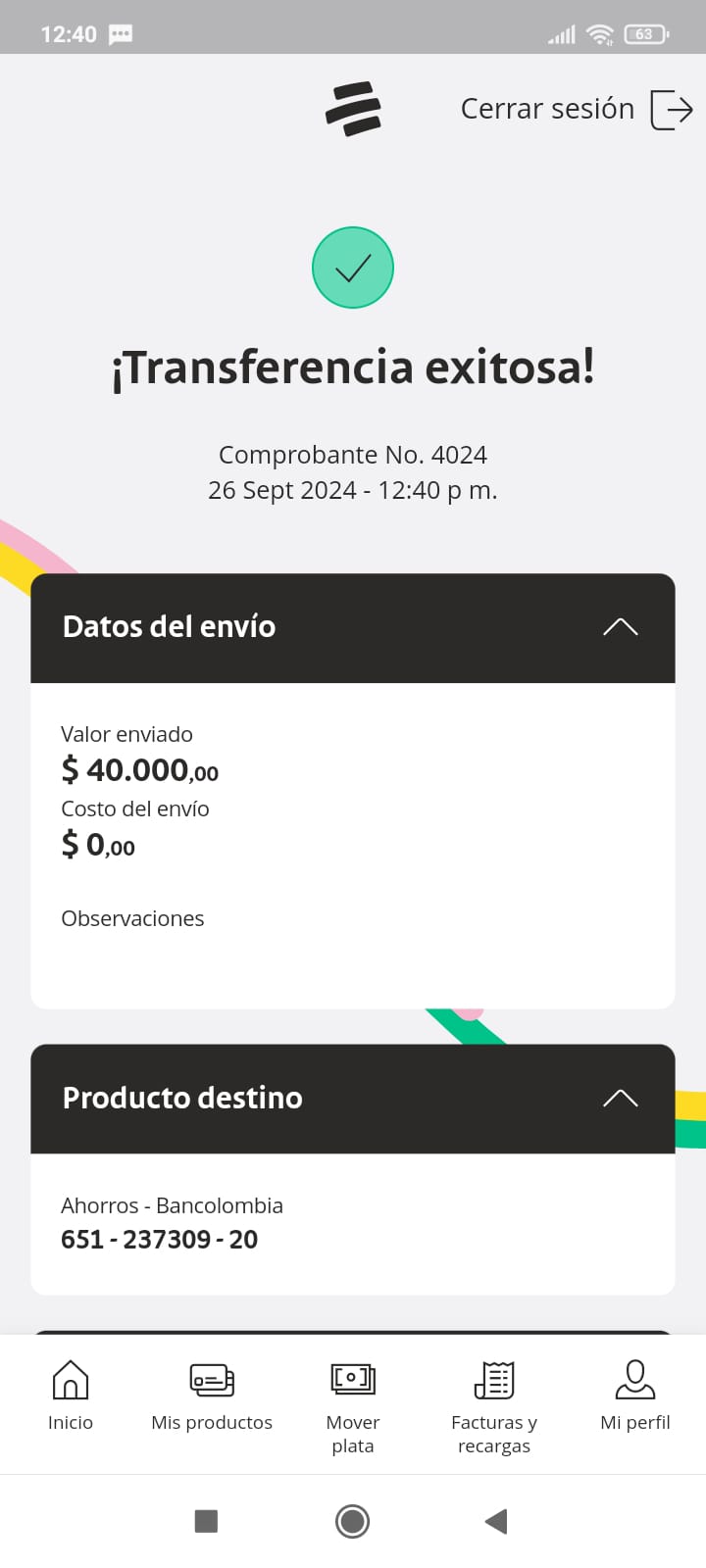The width and height of the screenshot is (706, 1568).
Task: Tap Cerrar sesión to log out
Action: [577, 109]
